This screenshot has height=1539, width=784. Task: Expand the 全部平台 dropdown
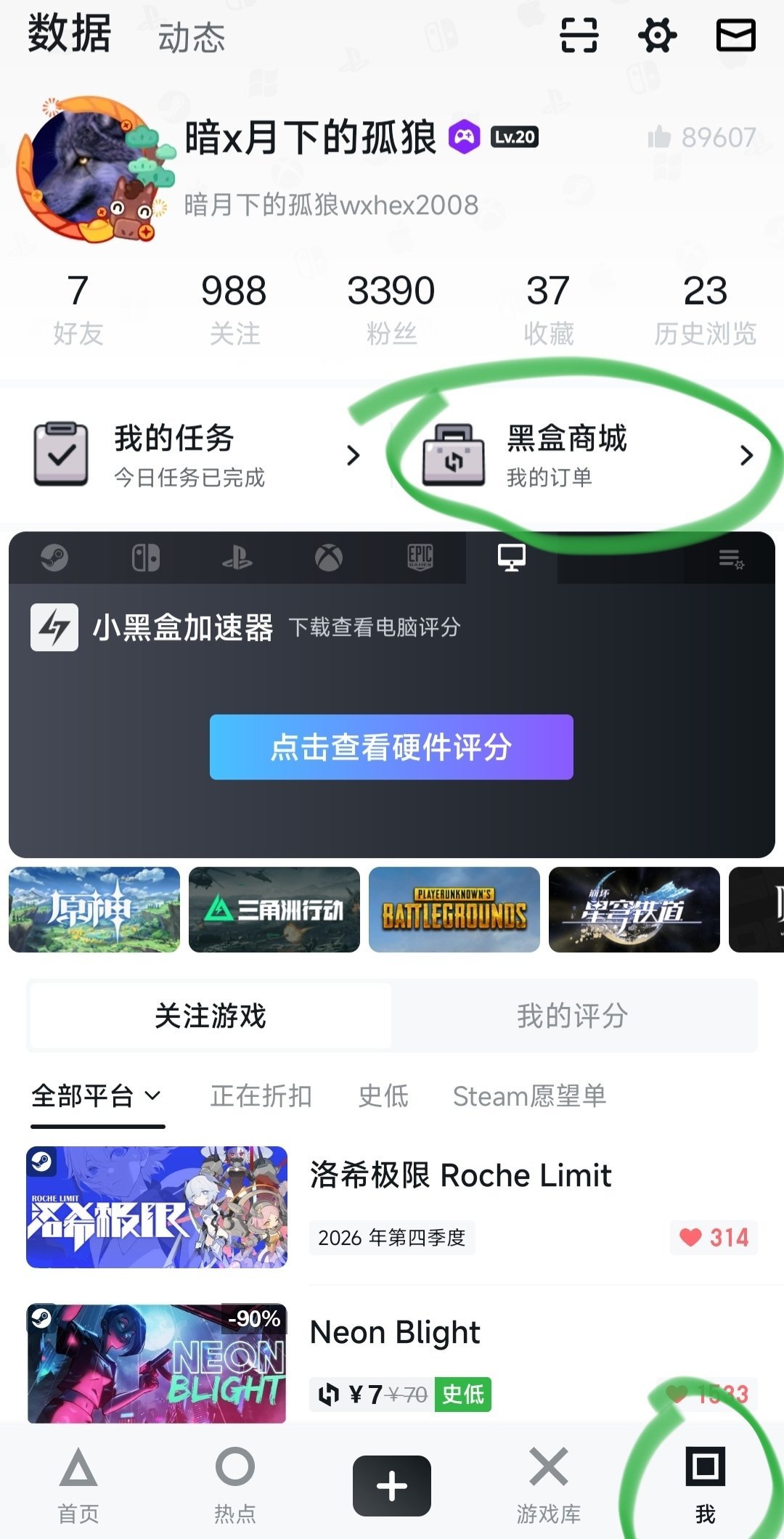click(x=97, y=1095)
